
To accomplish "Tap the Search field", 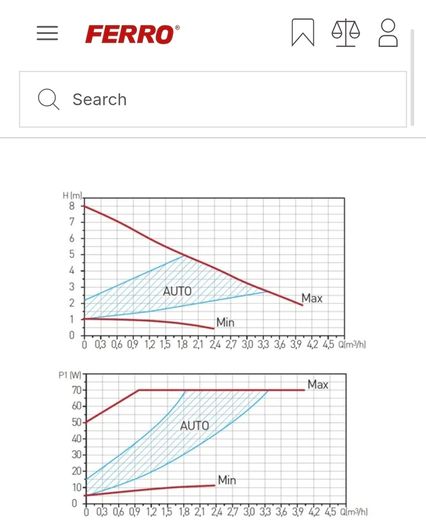I will tap(213, 99).
